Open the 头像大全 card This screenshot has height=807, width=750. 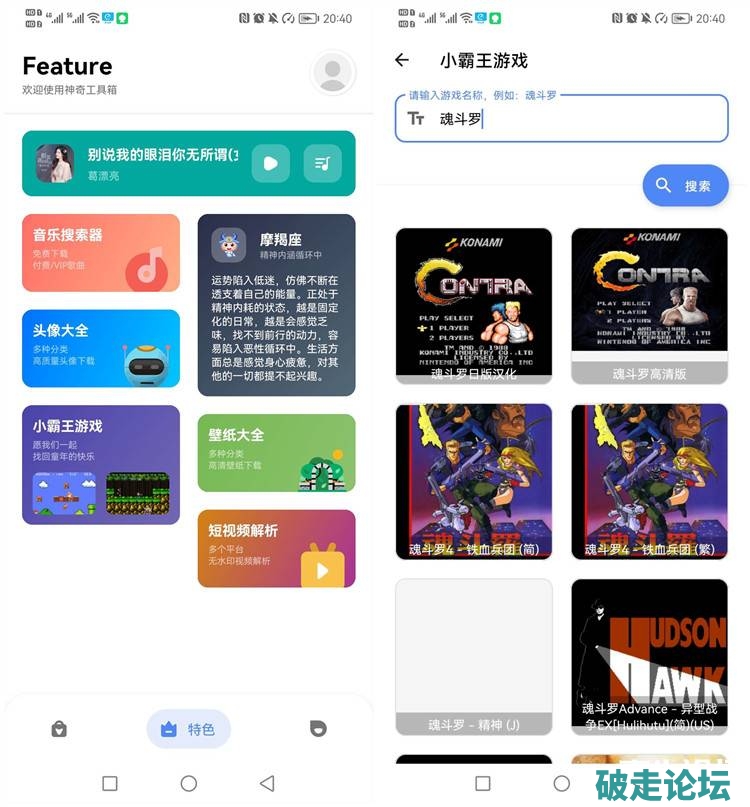(101, 348)
